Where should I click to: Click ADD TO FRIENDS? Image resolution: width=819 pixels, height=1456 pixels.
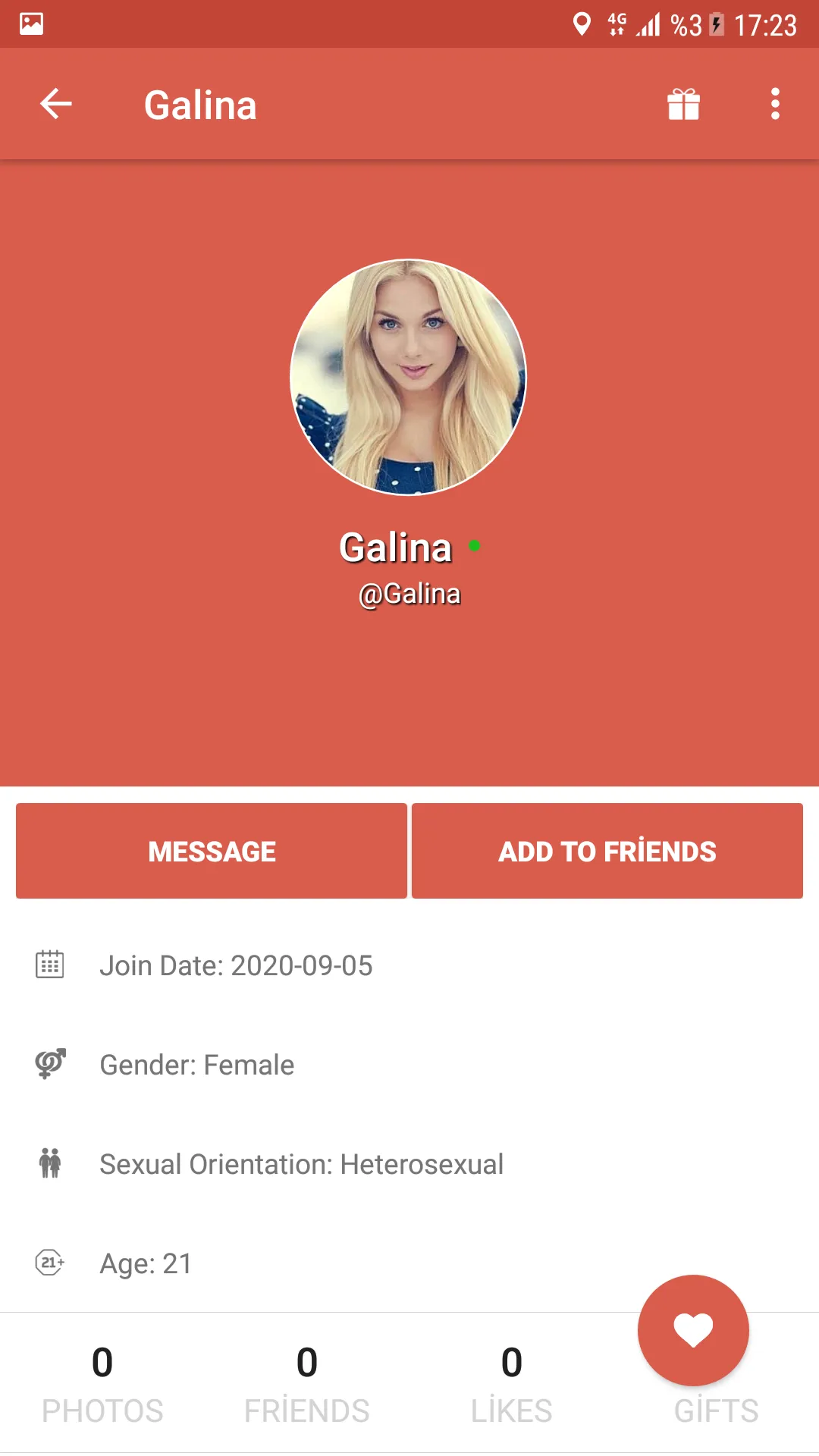coord(607,850)
